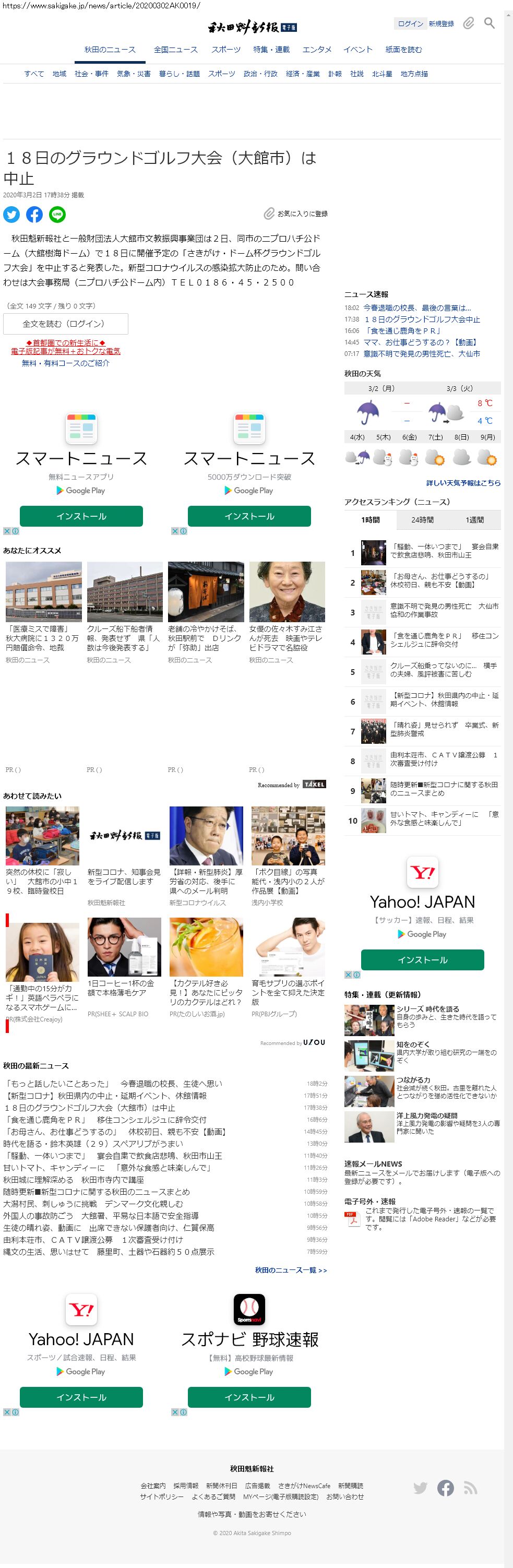The image size is (513, 1568).
Task: Switch ranking to 24時間 tab
Action: [422, 520]
